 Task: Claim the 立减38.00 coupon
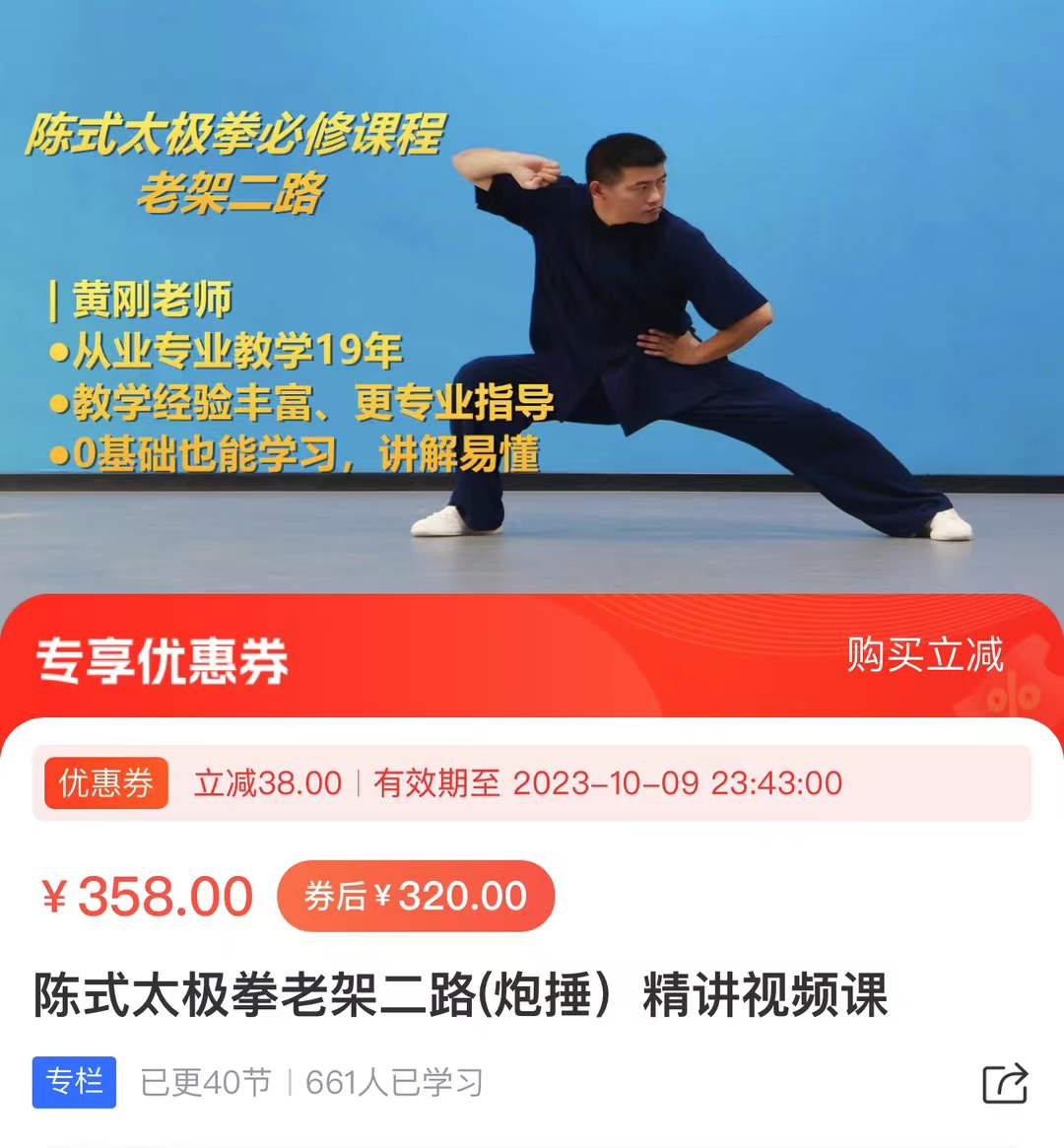click(x=532, y=783)
